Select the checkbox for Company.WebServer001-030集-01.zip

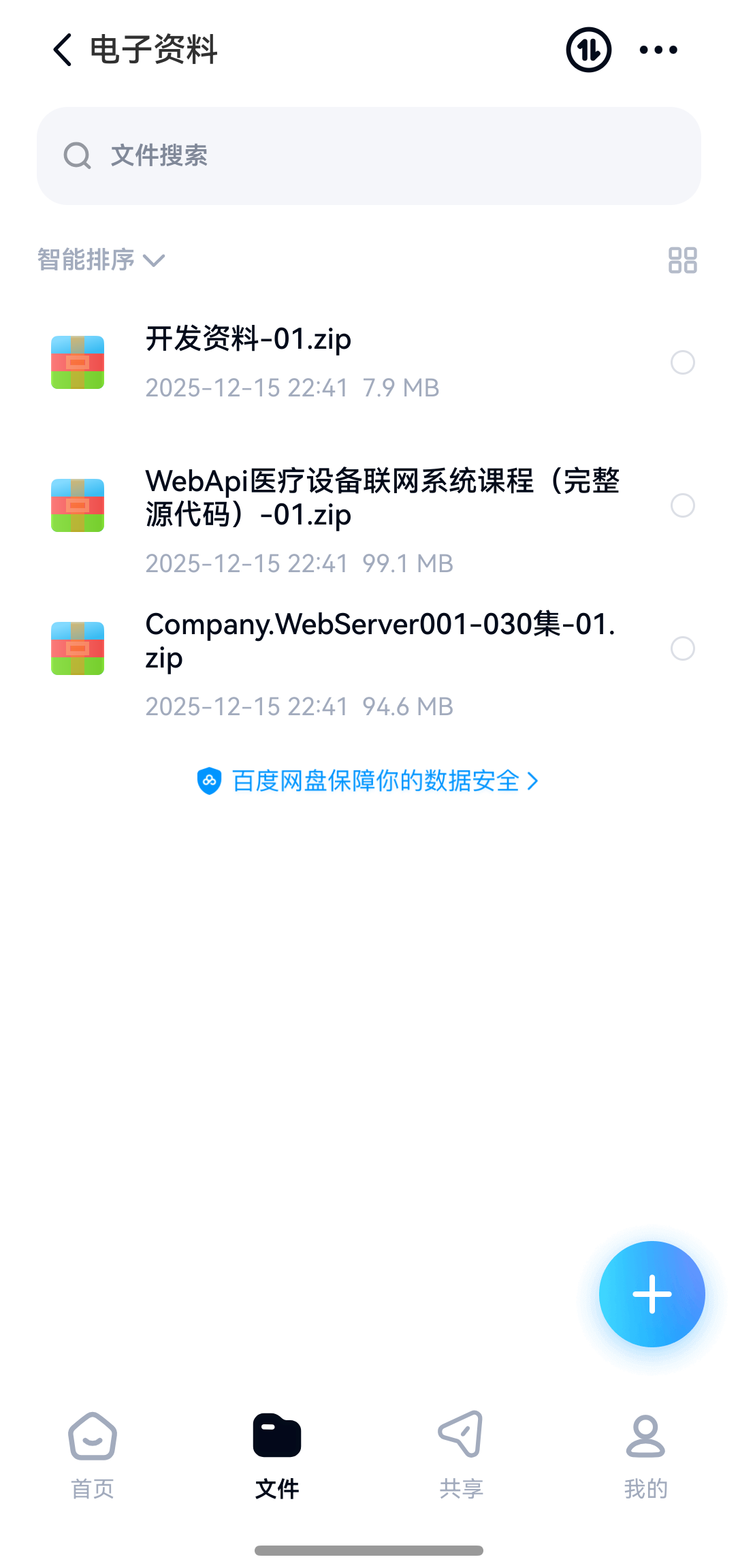click(682, 648)
